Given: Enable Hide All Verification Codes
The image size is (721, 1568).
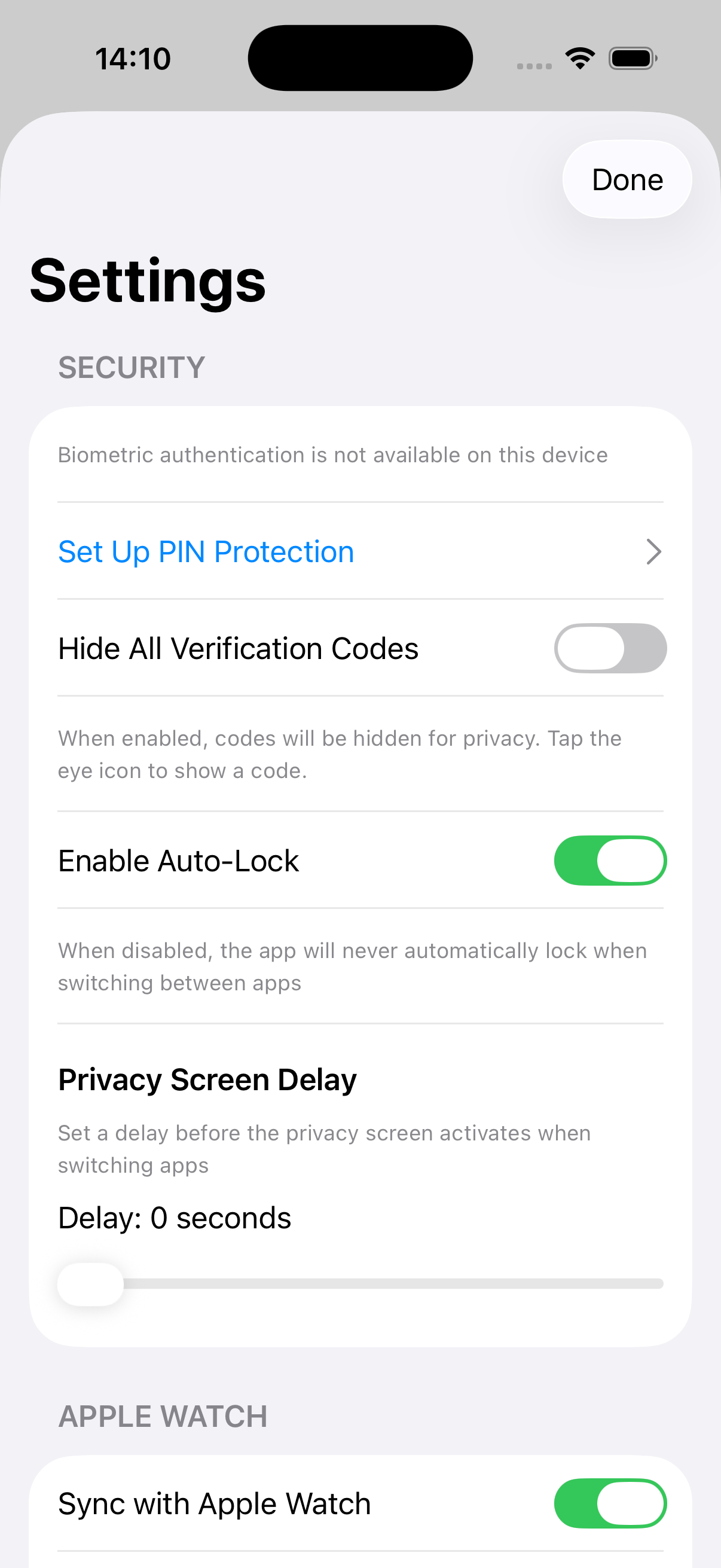Looking at the screenshot, I should [610, 648].
